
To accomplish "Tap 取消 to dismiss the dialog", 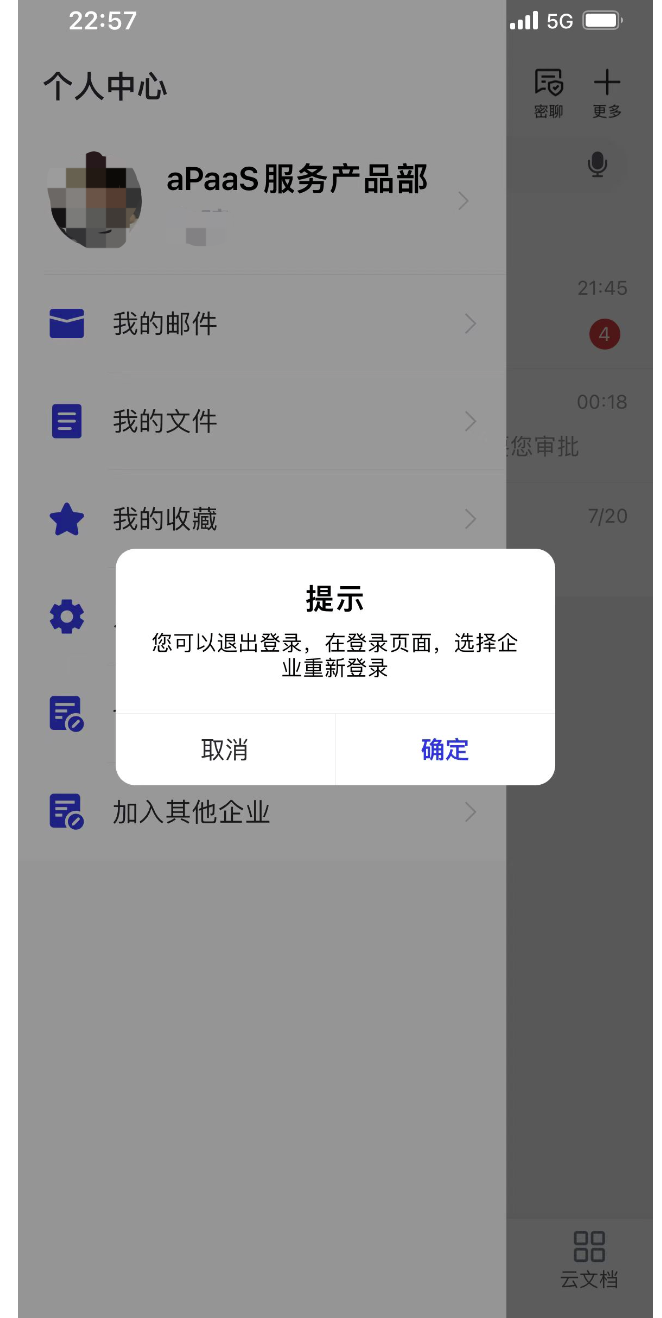I will (x=225, y=750).
